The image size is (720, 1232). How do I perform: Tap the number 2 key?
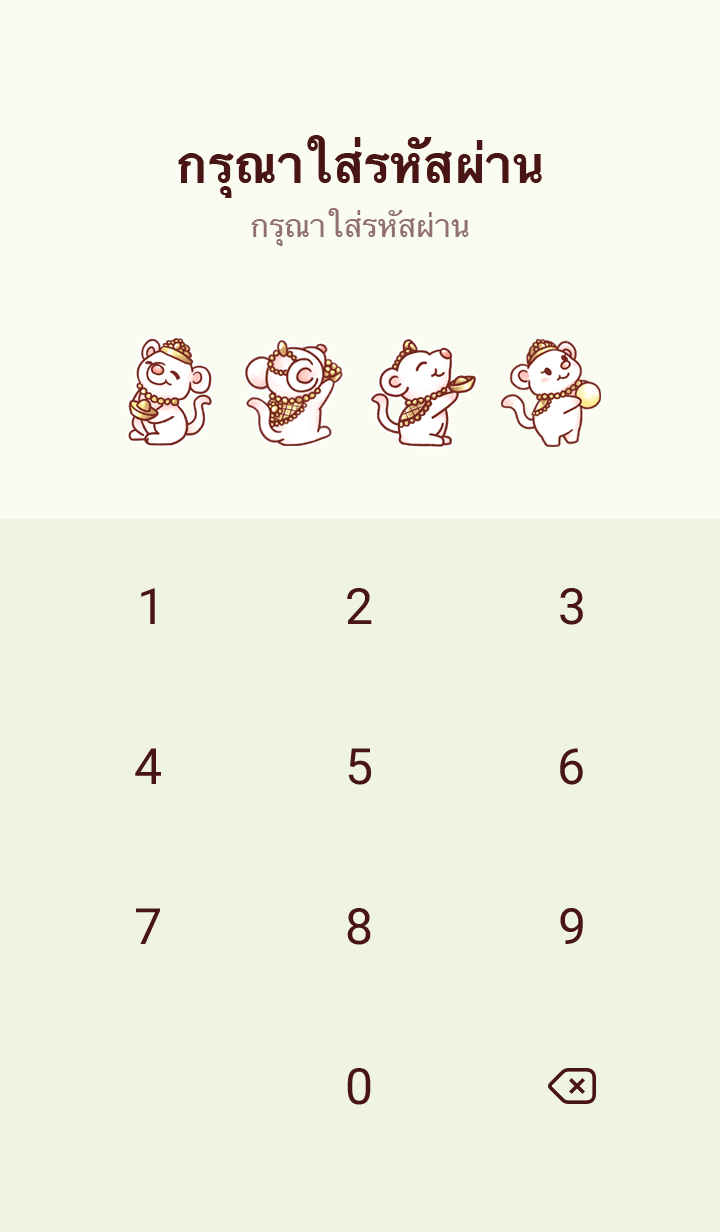pos(359,607)
